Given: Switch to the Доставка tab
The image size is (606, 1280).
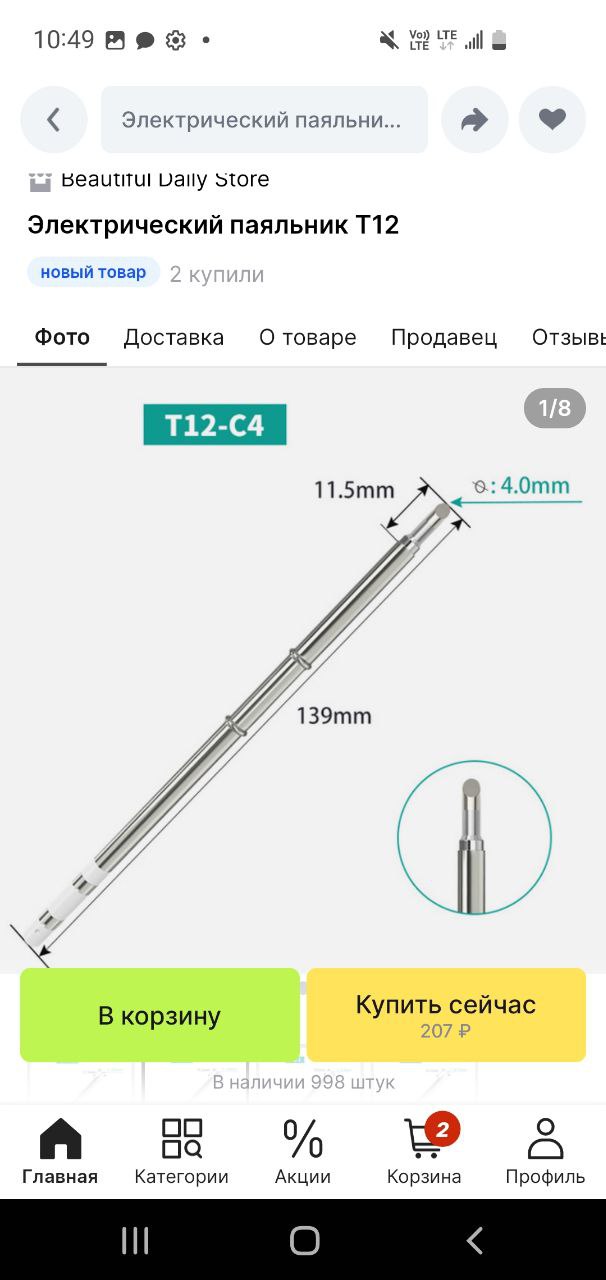Looking at the screenshot, I should [174, 337].
